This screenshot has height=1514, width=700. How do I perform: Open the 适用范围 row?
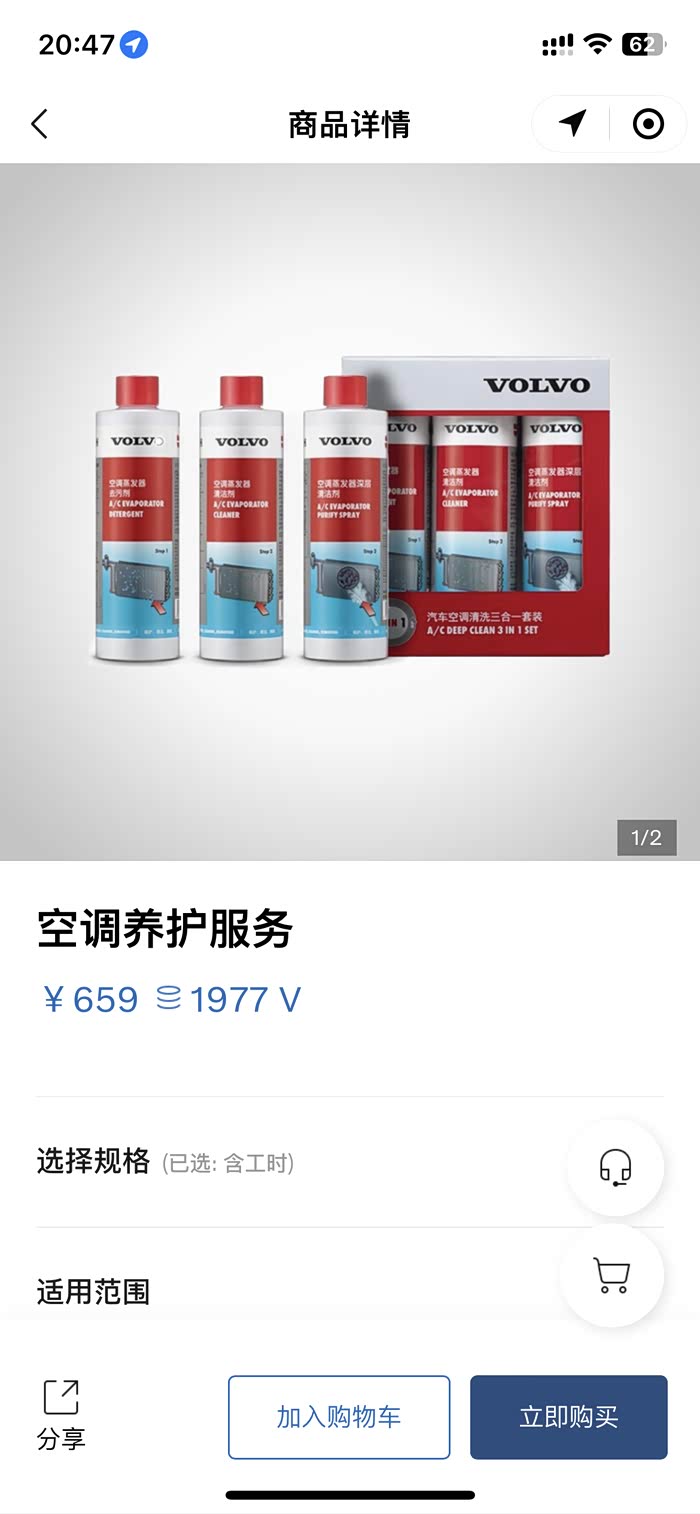point(280,1291)
